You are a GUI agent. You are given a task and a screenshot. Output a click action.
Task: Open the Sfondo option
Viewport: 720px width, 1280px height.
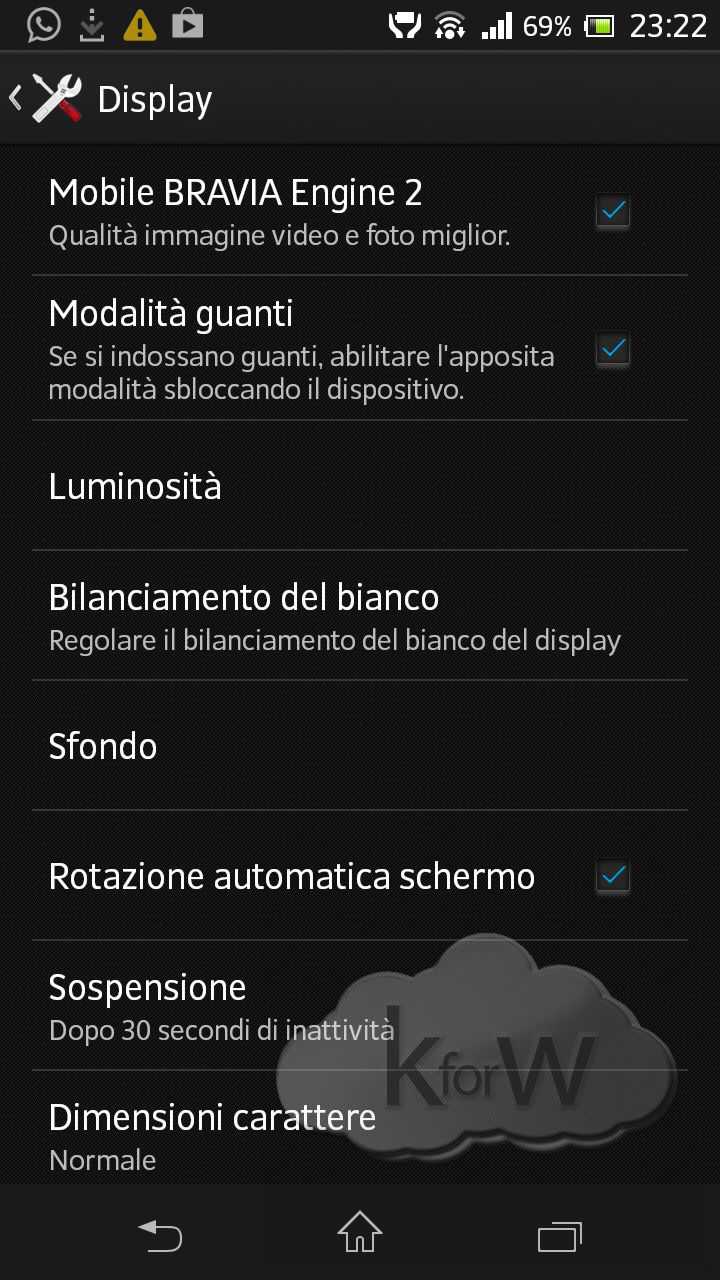[x=360, y=746]
